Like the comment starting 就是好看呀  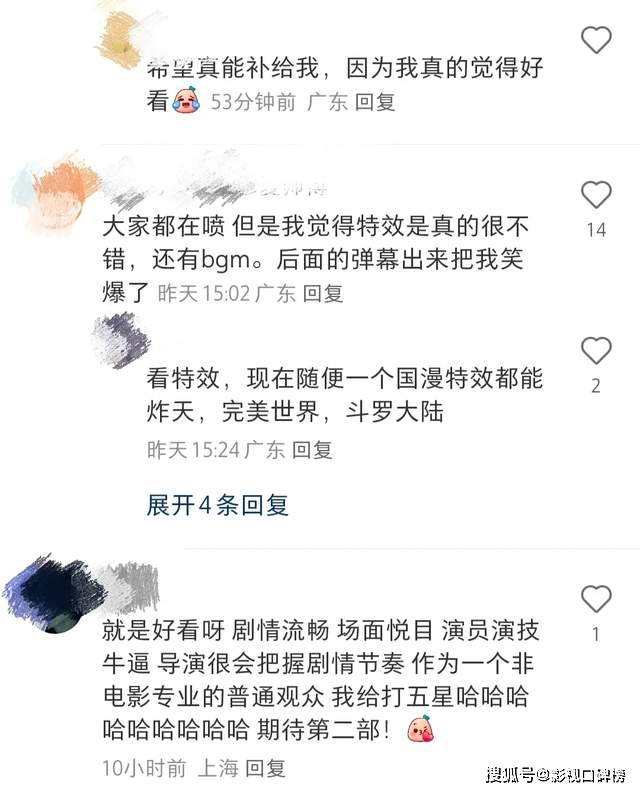[596, 599]
